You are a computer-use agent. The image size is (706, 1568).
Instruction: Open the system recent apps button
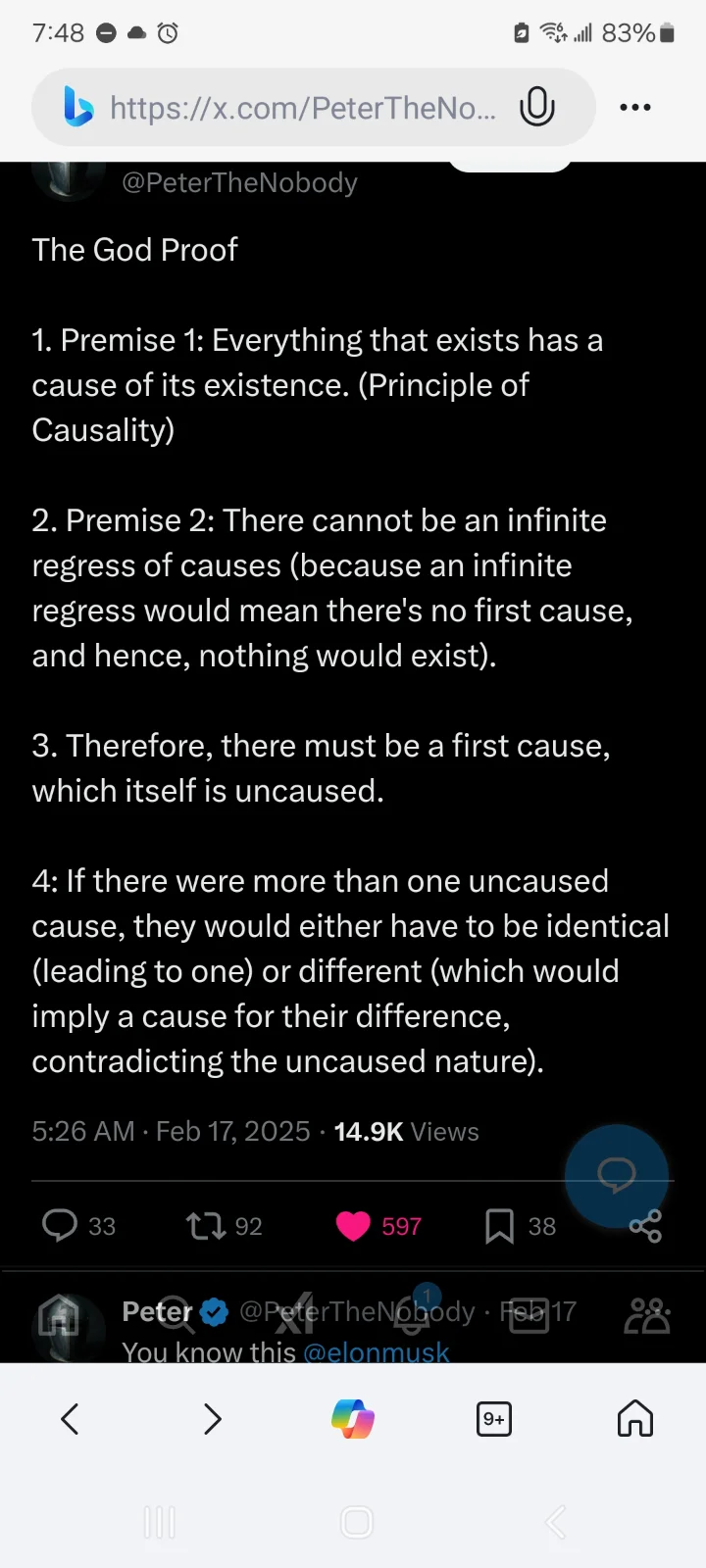point(160,1522)
